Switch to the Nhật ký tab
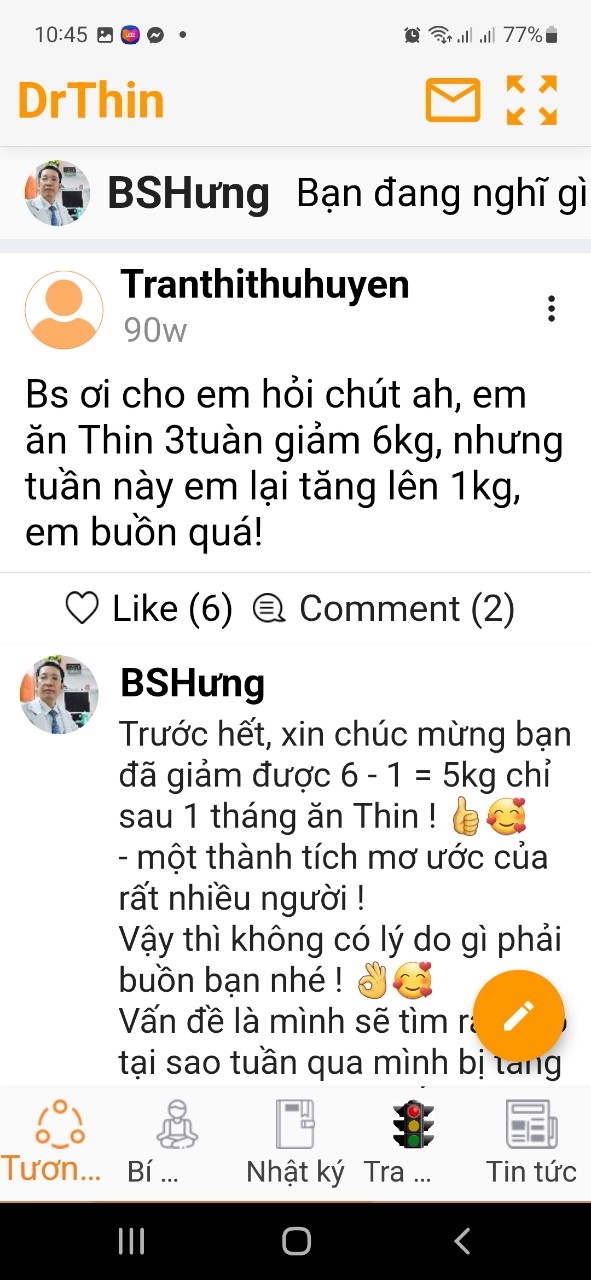The height and width of the screenshot is (1280, 591). (295, 1142)
